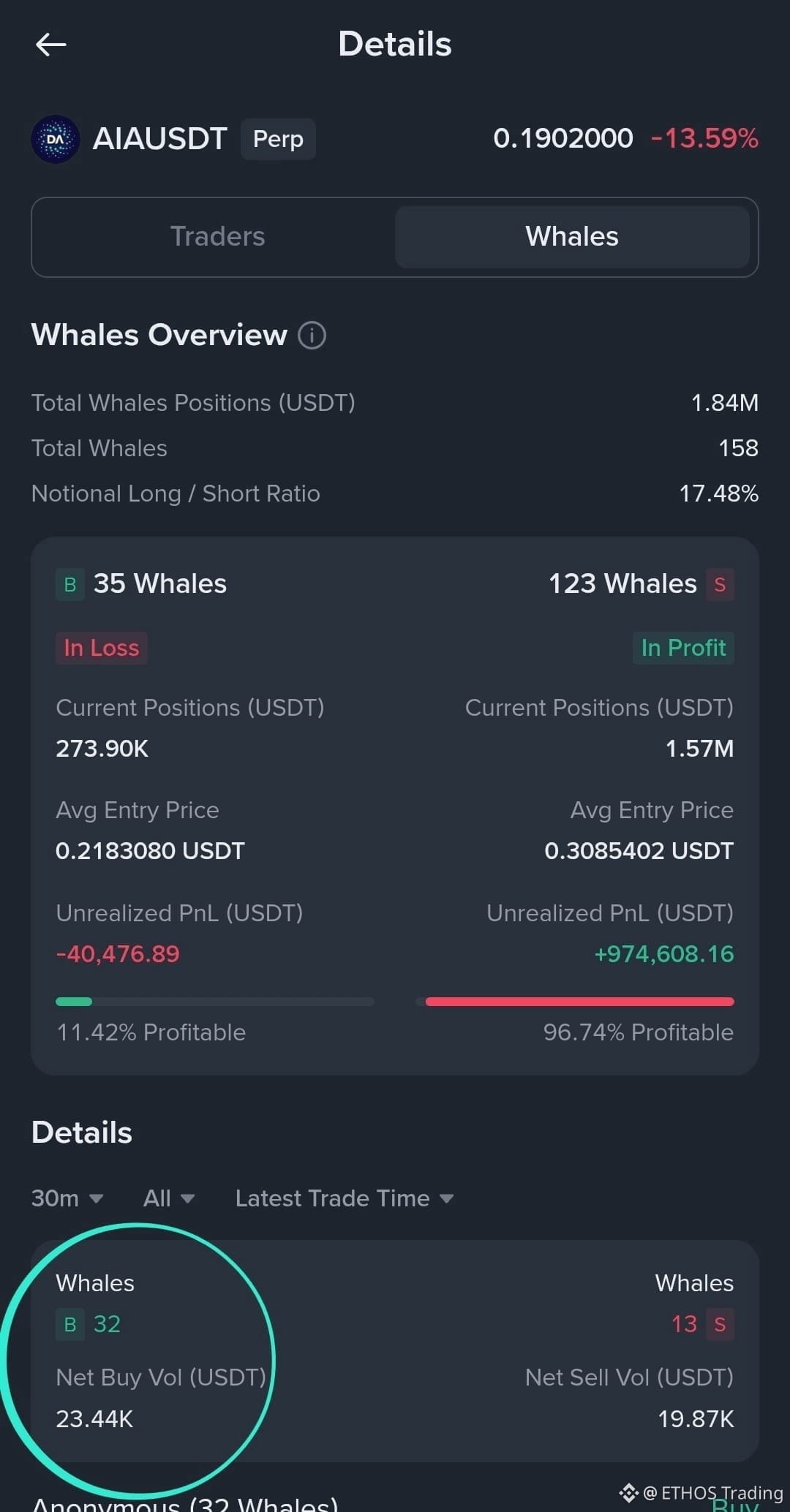This screenshot has width=790, height=1512.
Task: Toggle the In Loss indicator
Action: coord(101,648)
